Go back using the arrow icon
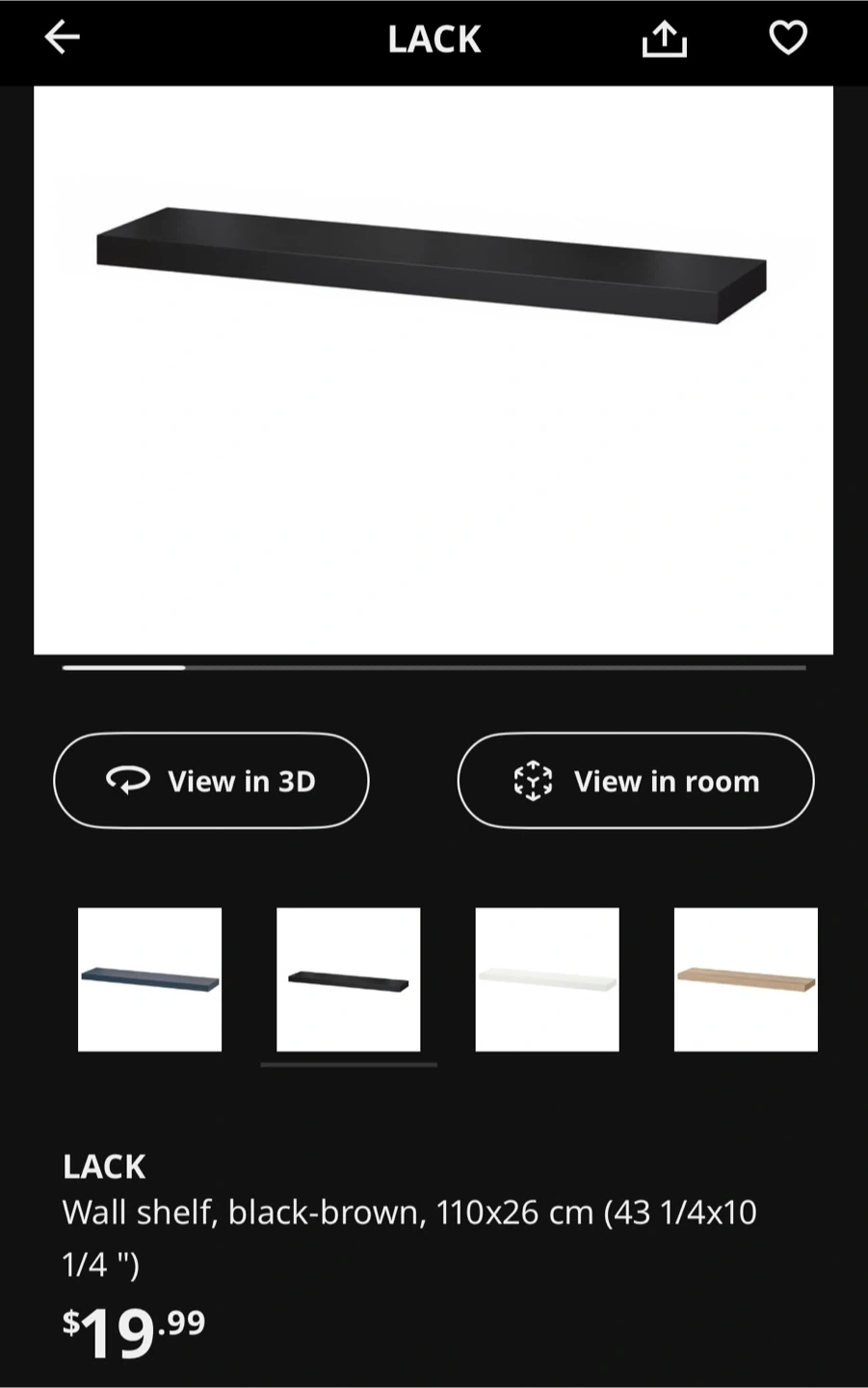Screen dimensions: 868x1388 pyautogui.click(x=63, y=39)
